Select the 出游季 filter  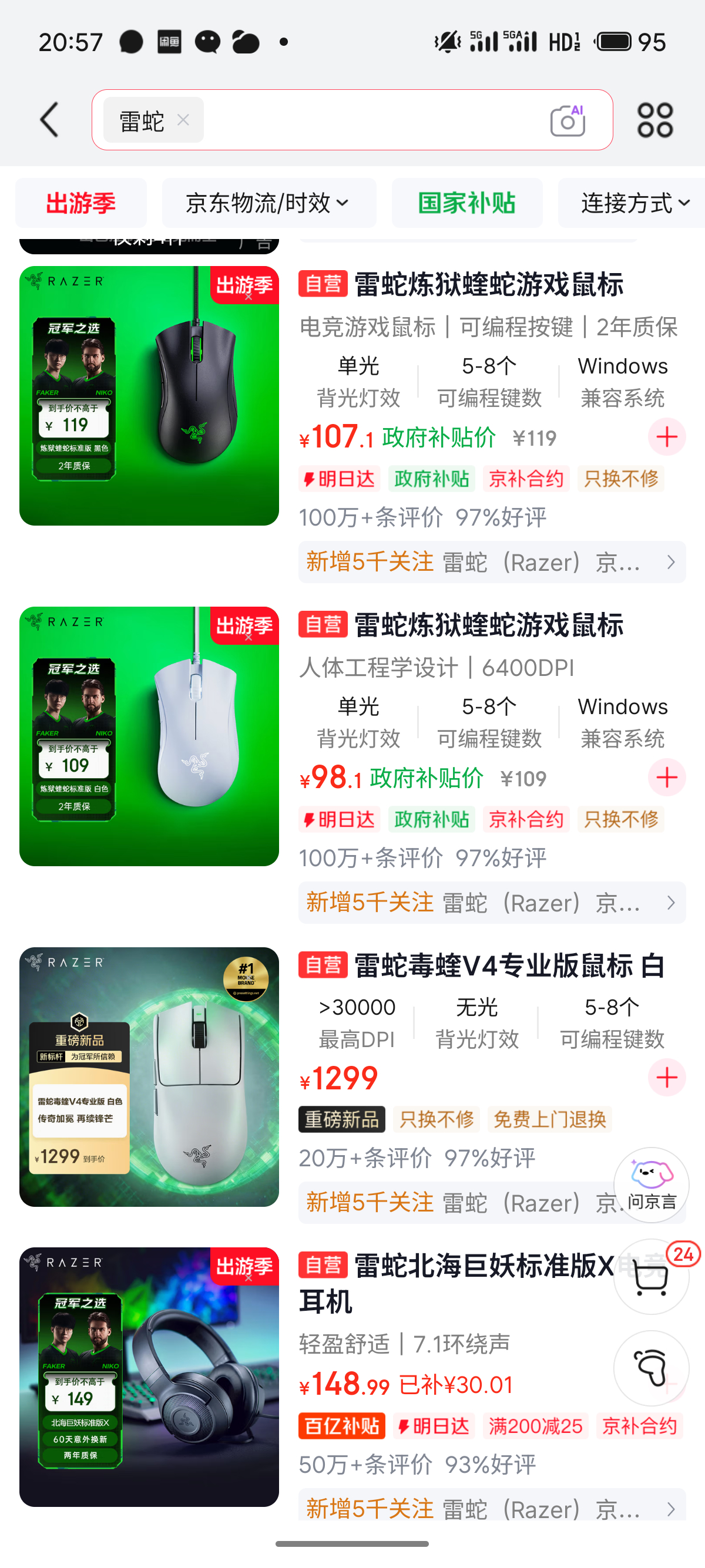81,203
